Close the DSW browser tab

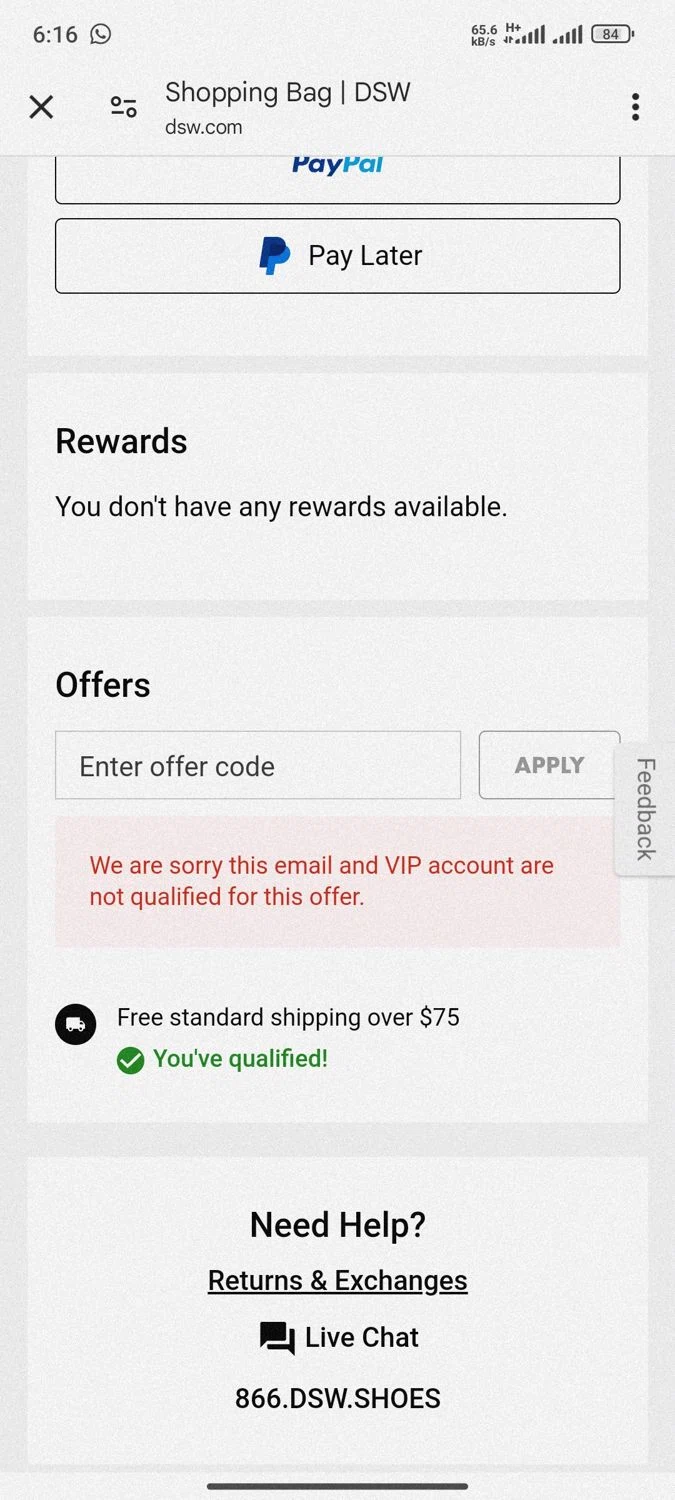tap(41, 107)
